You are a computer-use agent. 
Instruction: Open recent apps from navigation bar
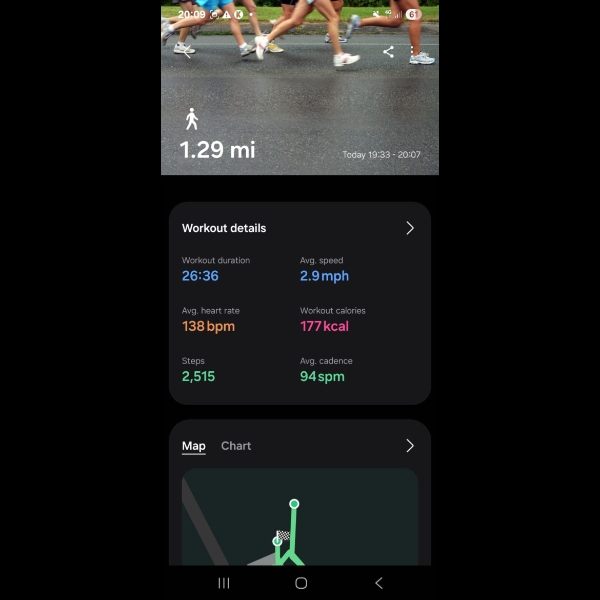(x=224, y=583)
